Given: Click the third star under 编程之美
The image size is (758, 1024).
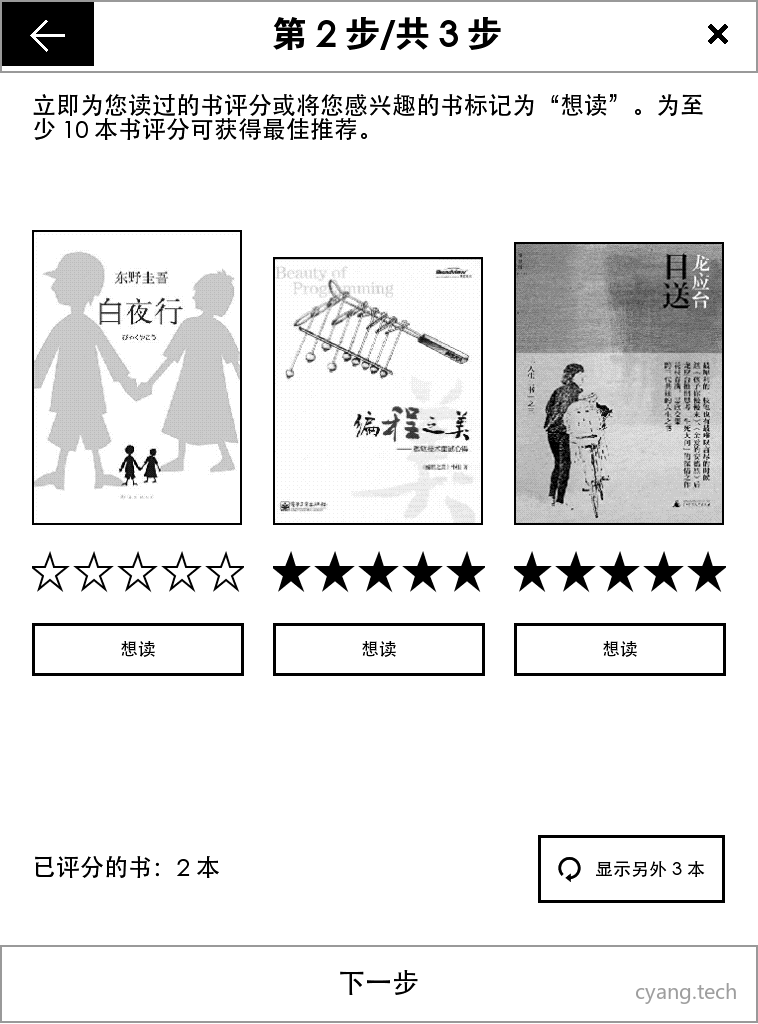Looking at the screenshot, I should pyautogui.click(x=378, y=571).
